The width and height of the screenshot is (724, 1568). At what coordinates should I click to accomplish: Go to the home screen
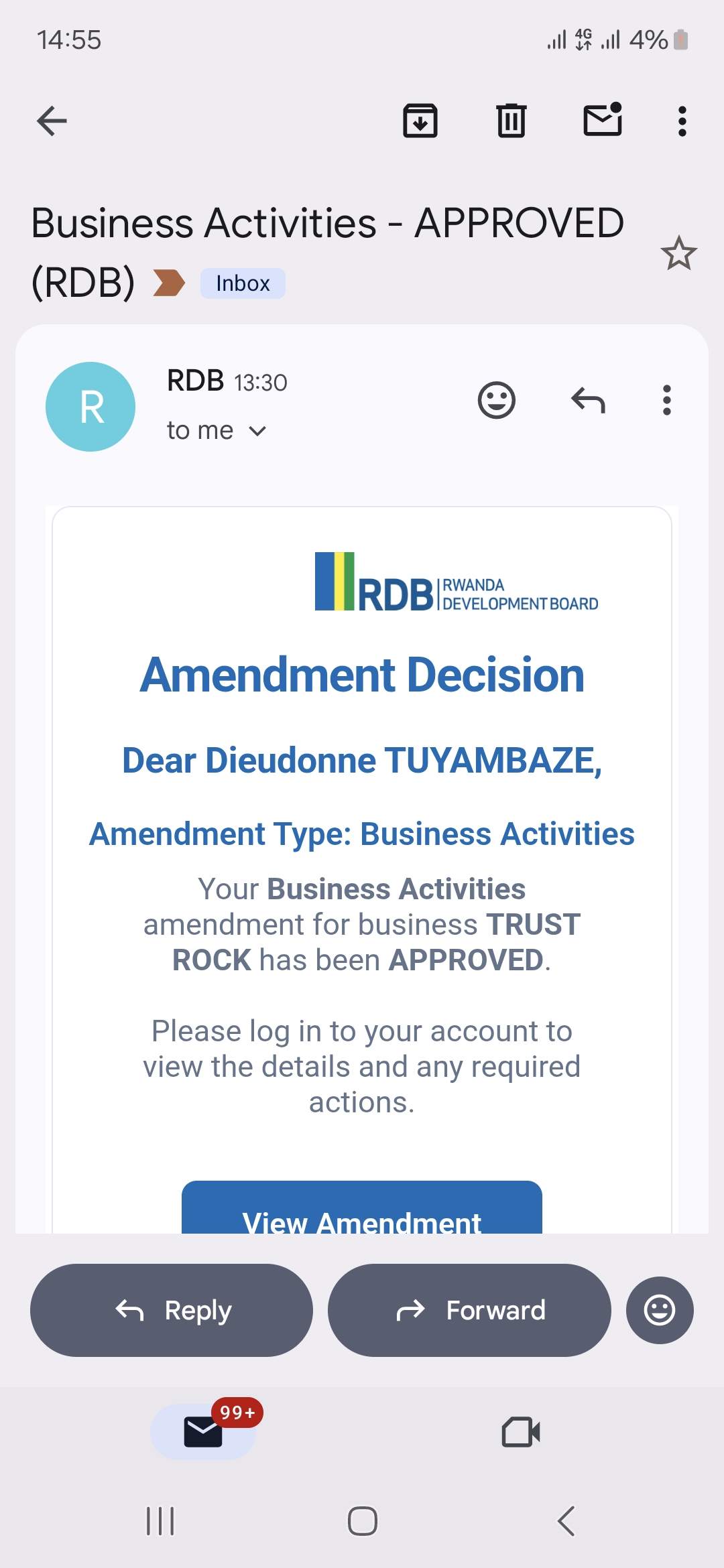pyautogui.click(x=362, y=1520)
